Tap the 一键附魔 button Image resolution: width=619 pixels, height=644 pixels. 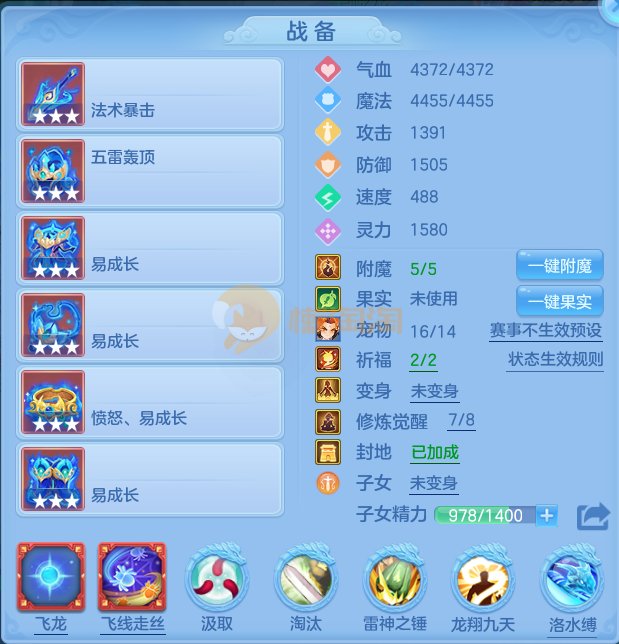[x=559, y=267]
